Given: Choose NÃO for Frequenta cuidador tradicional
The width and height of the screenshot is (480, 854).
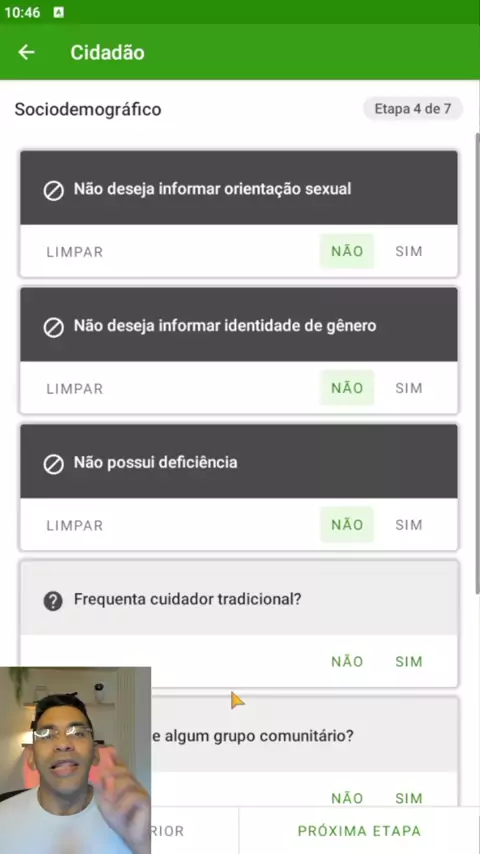Looking at the screenshot, I should pos(347,662).
